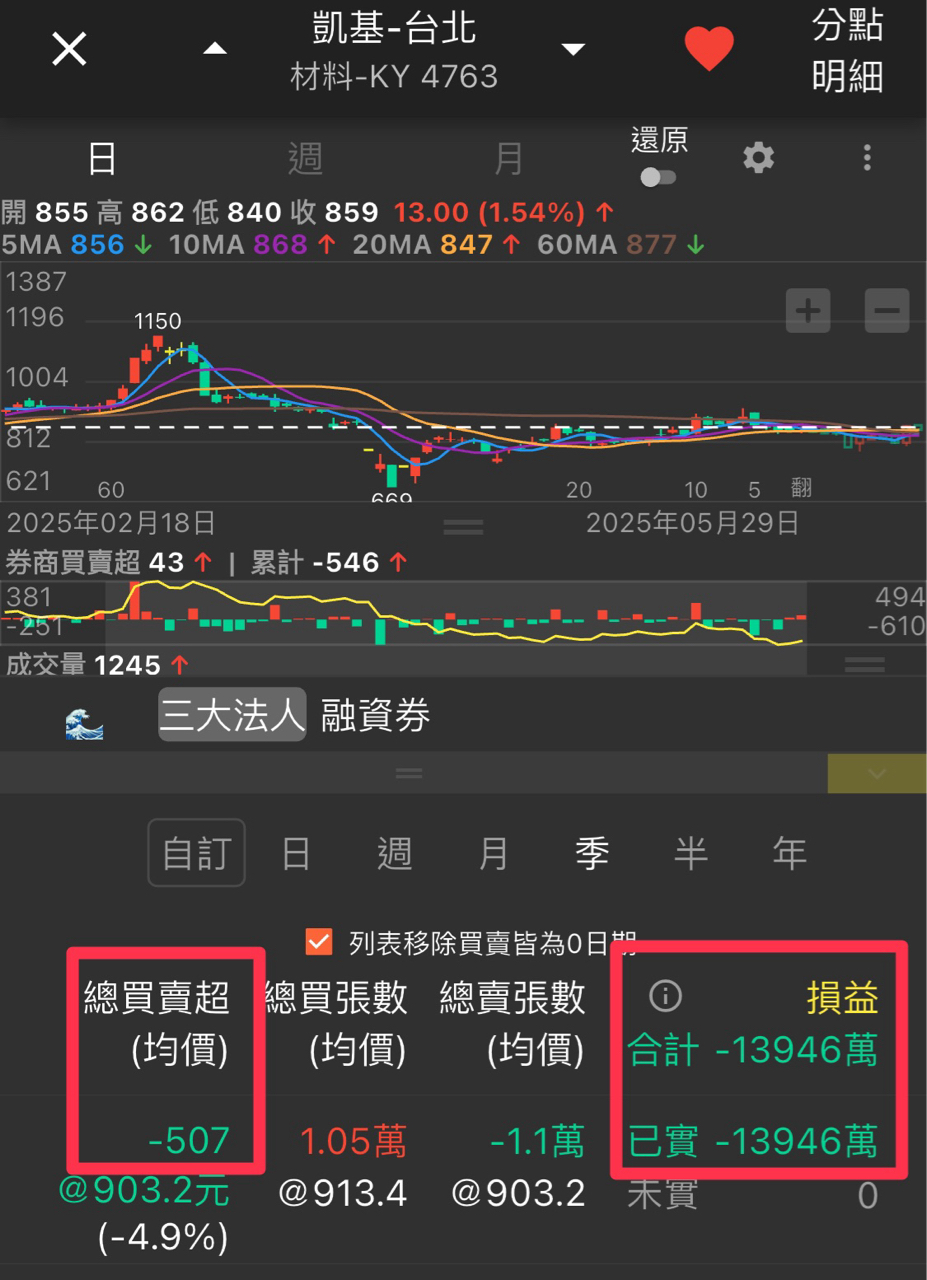Switch chart to 月 monthly view
The width and height of the screenshot is (927, 1280).
tap(509, 159)
